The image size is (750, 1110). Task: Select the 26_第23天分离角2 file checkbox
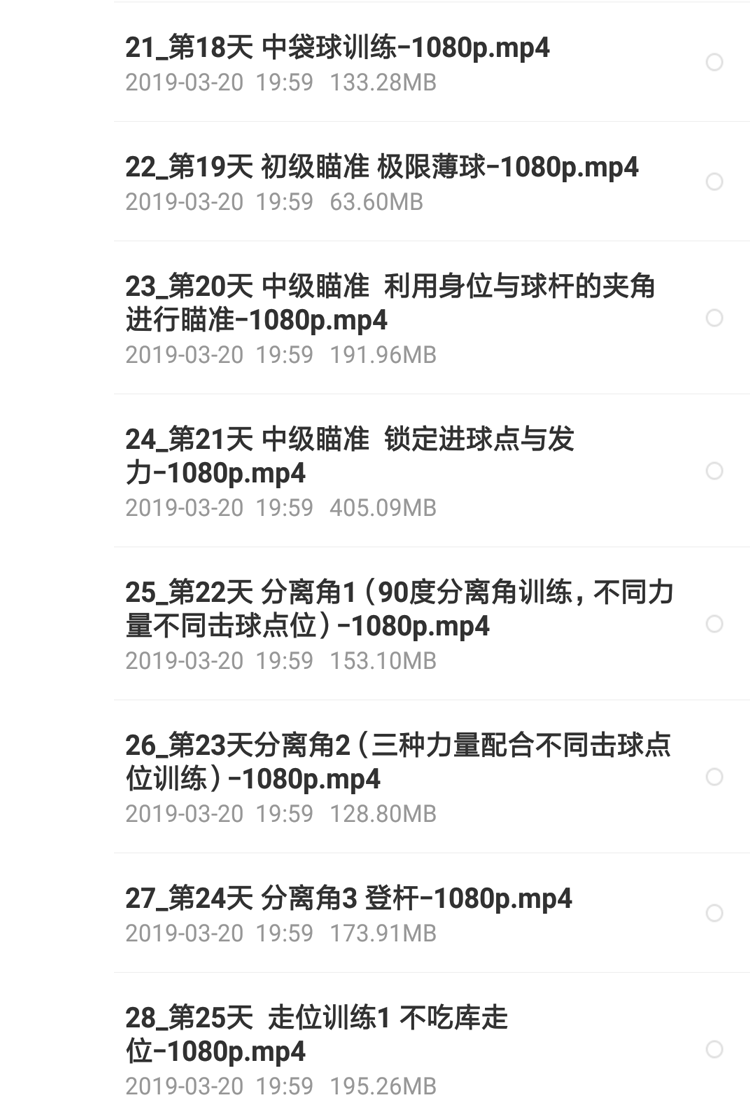714,777
